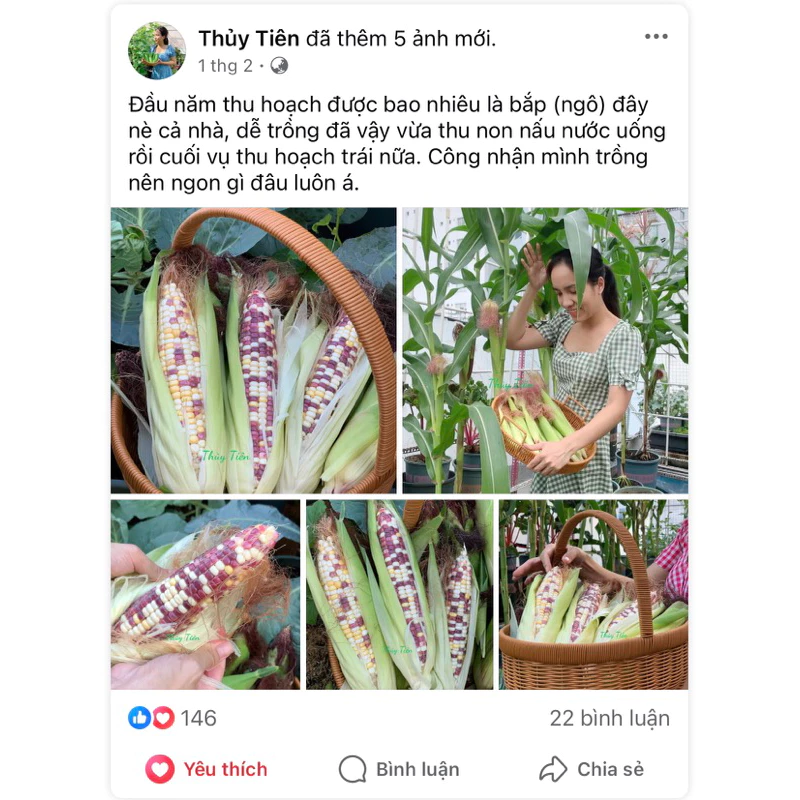Open Thủy Tiên's profile picture
The height and width of the screenshot is (800, 800).
[157, 50]
